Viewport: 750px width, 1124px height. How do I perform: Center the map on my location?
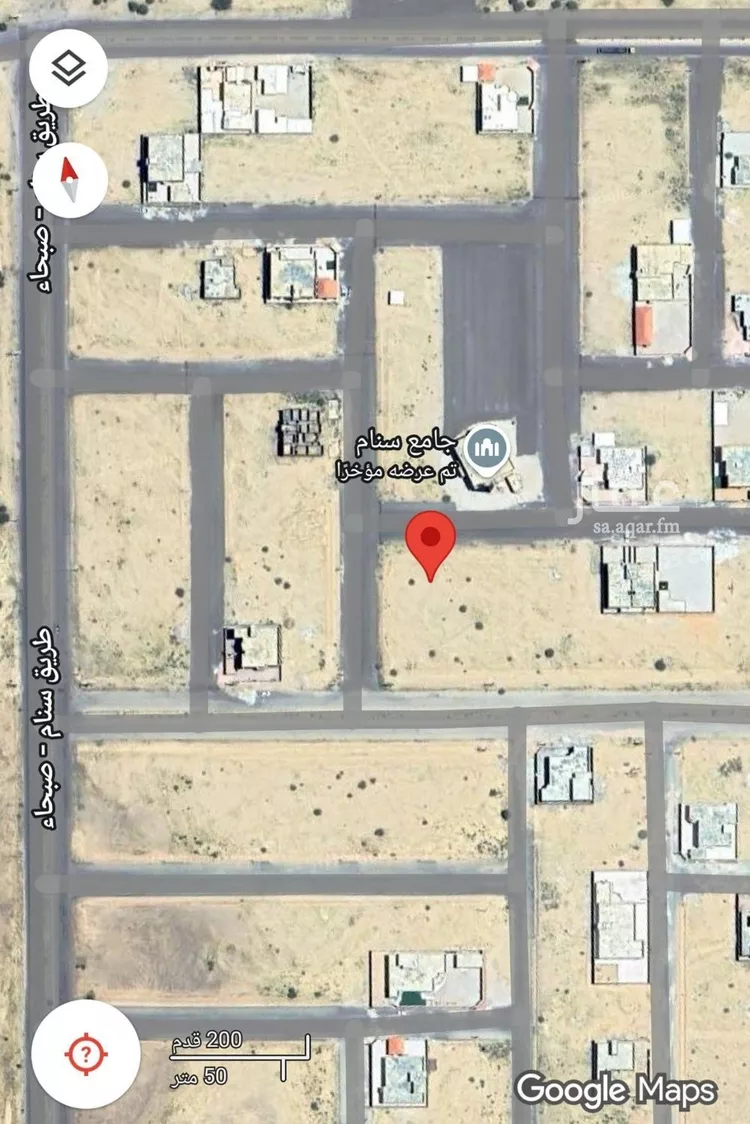tap(86, 1053)
